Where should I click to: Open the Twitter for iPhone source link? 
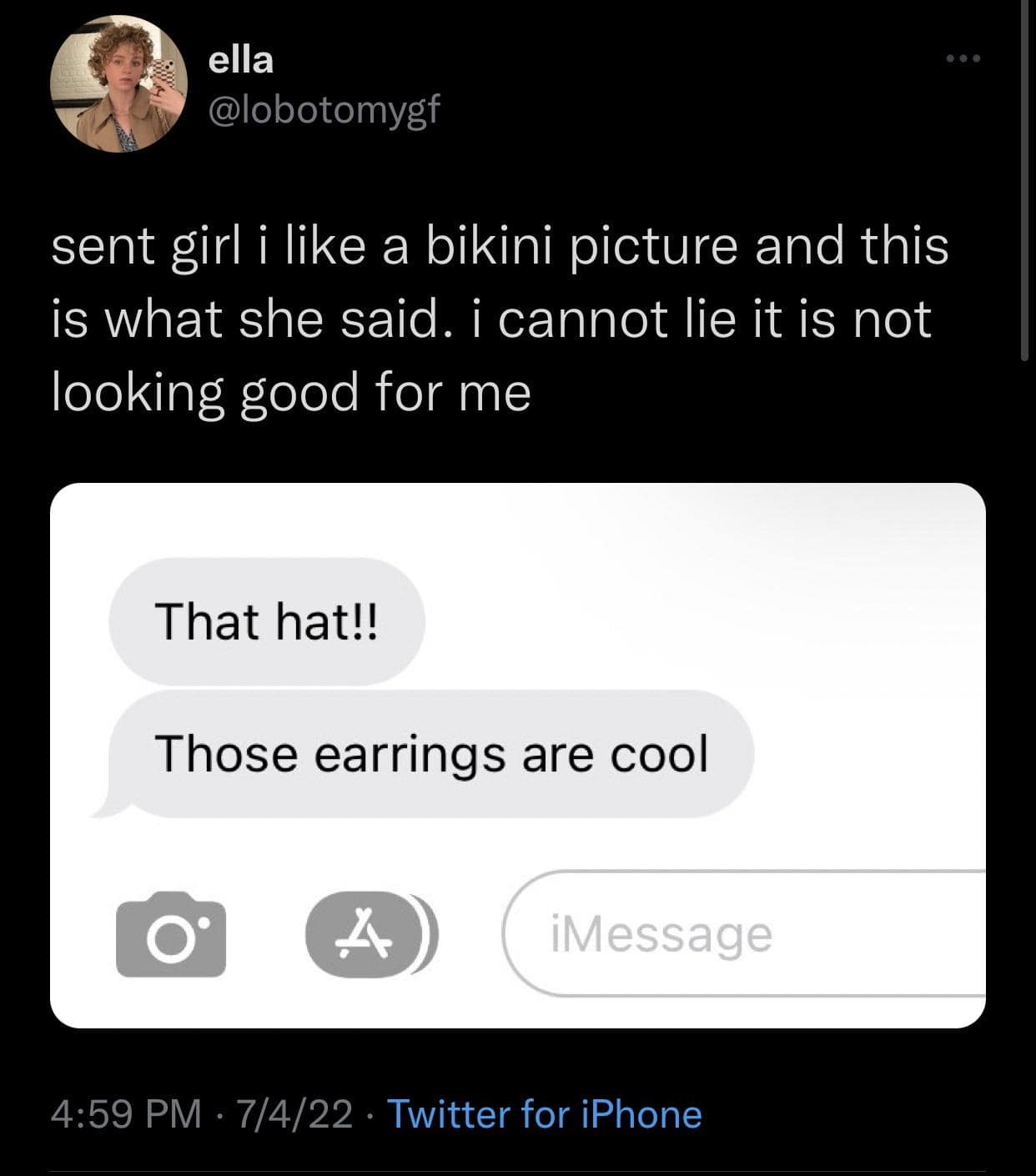coord(546,1114)
